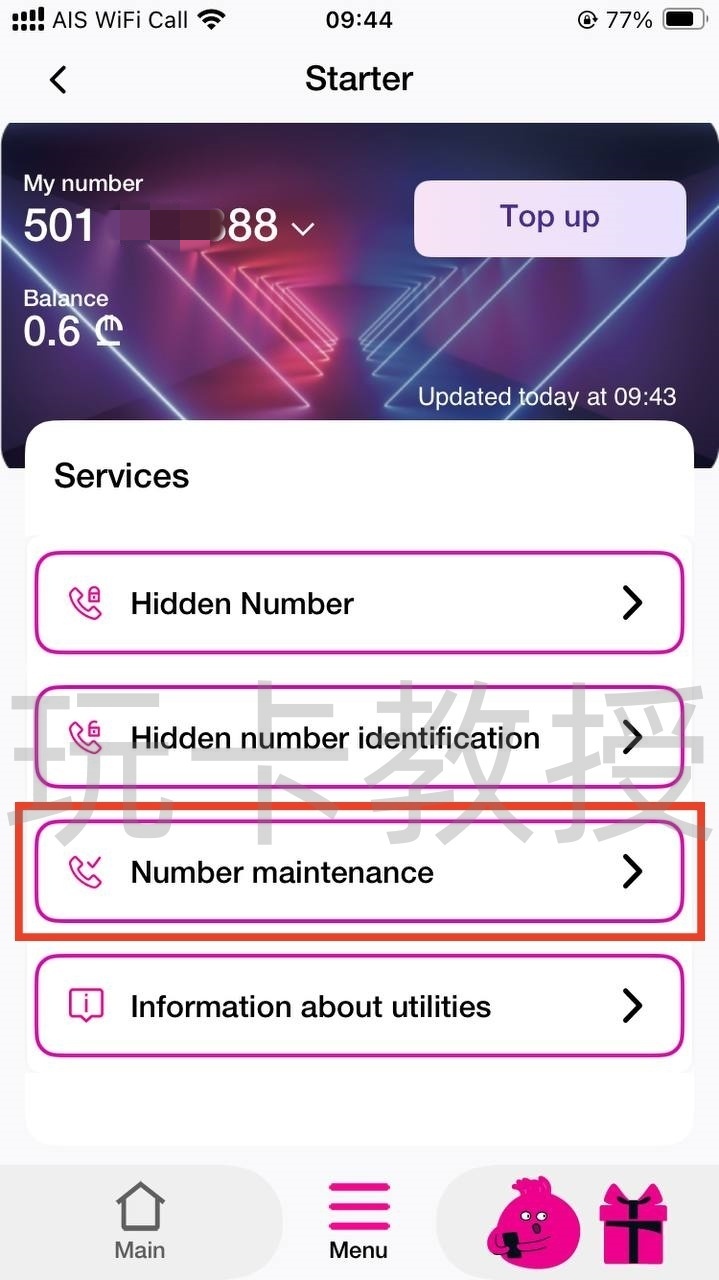Screen dimensions: 719x1280
Task: Tap the Top up button
Action: 549,218
